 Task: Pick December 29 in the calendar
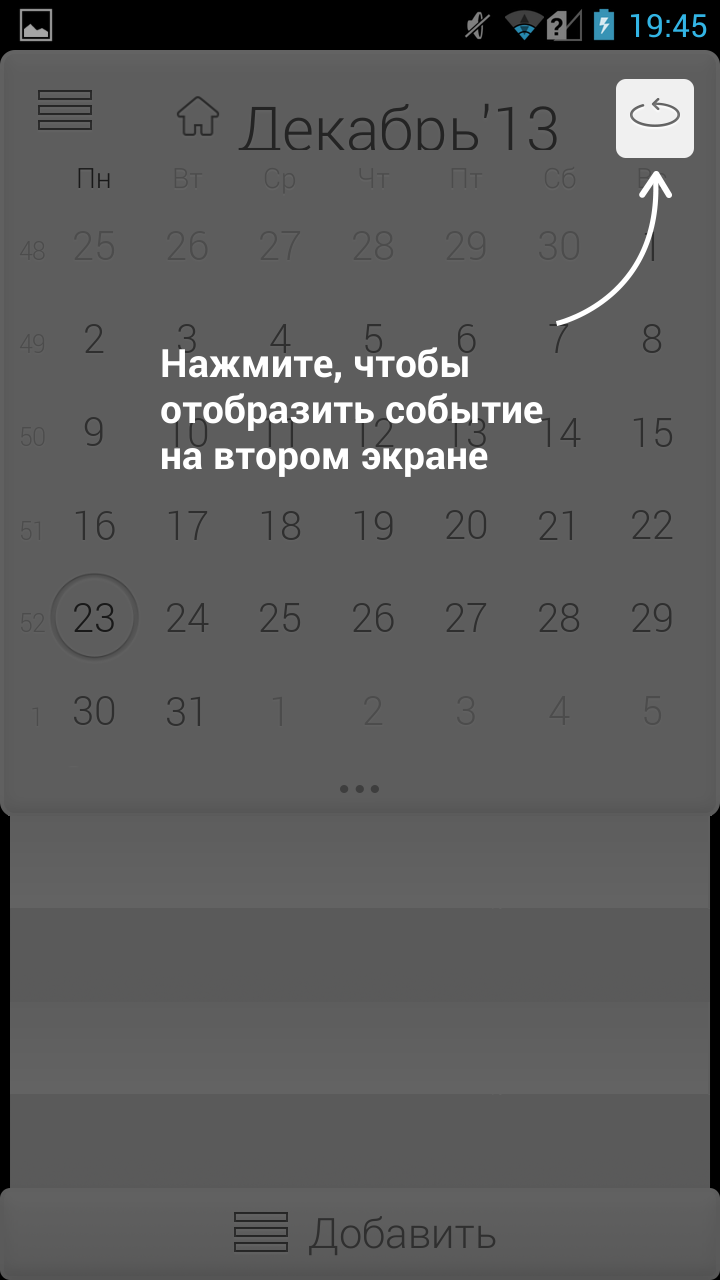click(x=652, y=618)
